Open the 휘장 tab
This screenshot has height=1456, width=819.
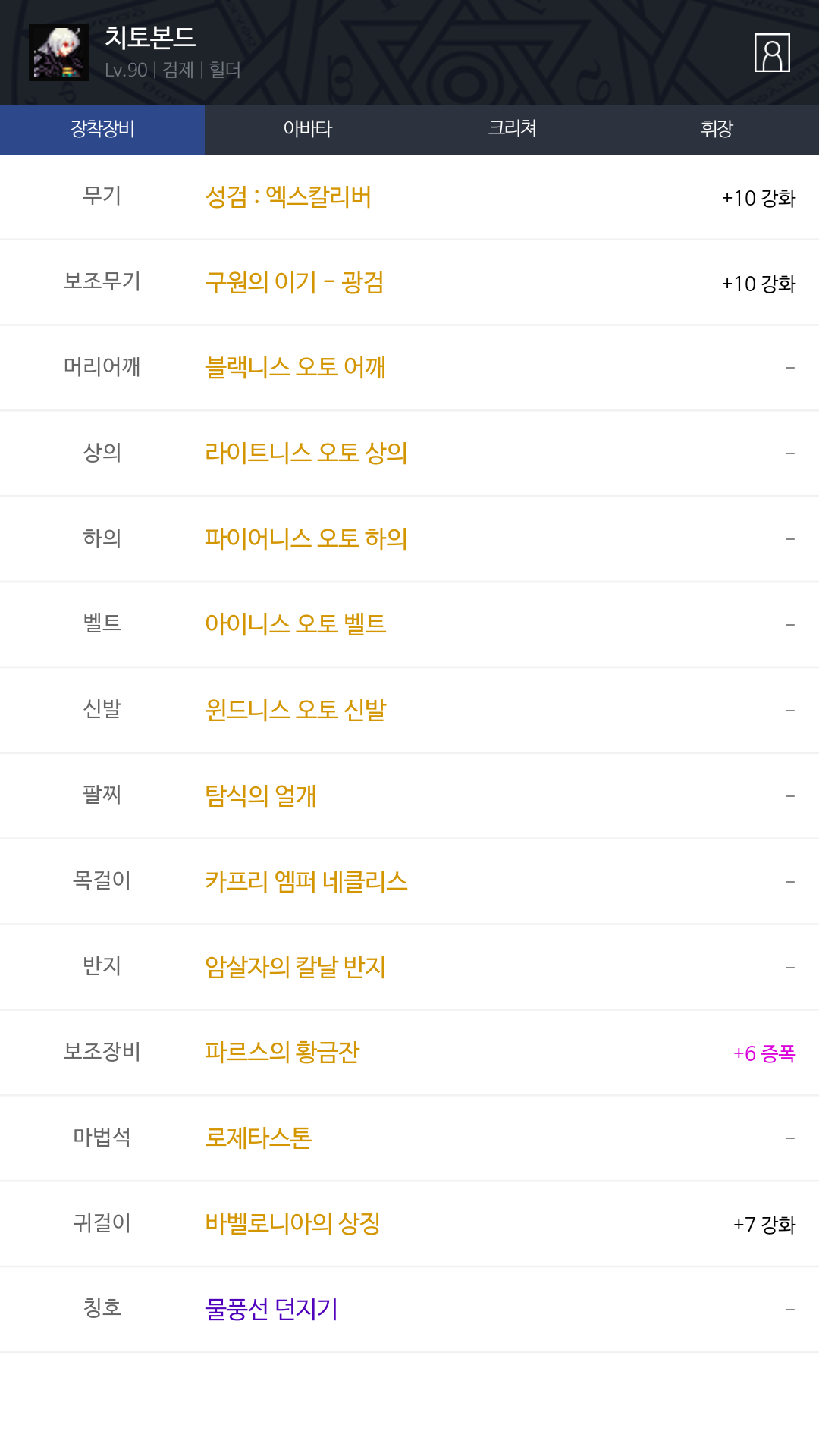click(x=717, y=130)
